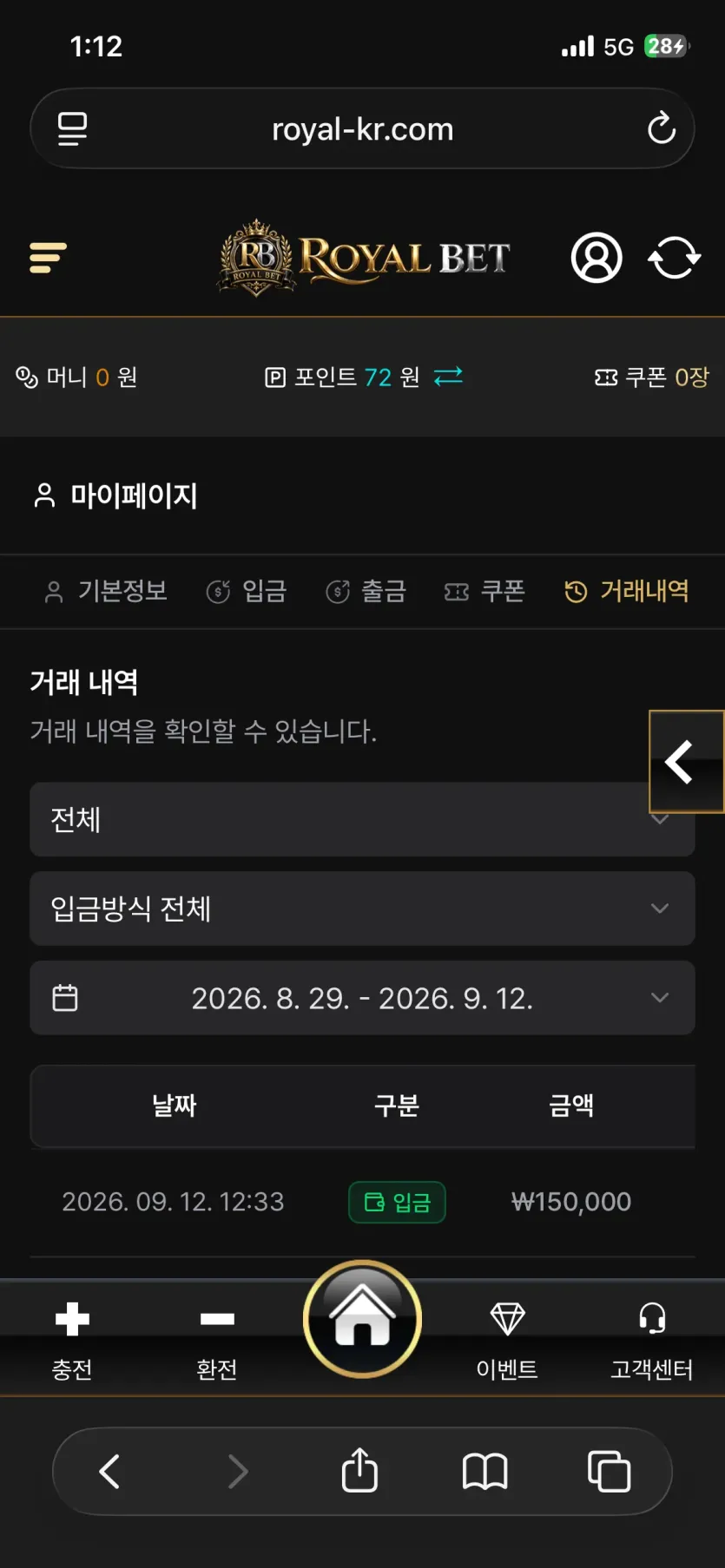The image size is (725, 1568).
Task: Open the browser share sheet
Action: (x=359, y=1471)
